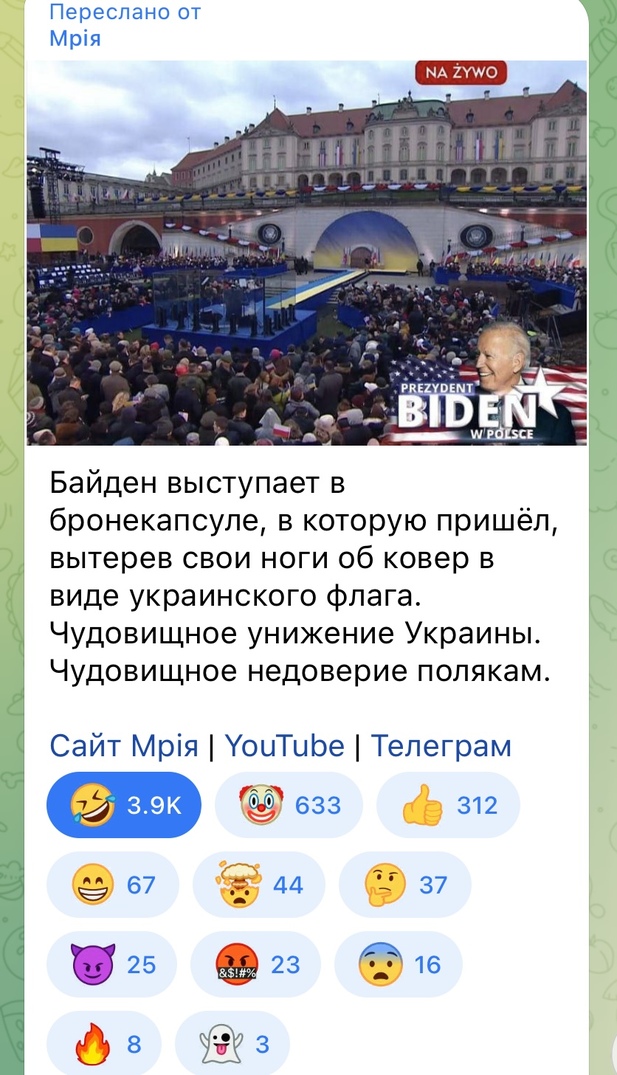Add the fearful face reaction (16)
This screenshot has height=1075, width=617.
point(399,964)
